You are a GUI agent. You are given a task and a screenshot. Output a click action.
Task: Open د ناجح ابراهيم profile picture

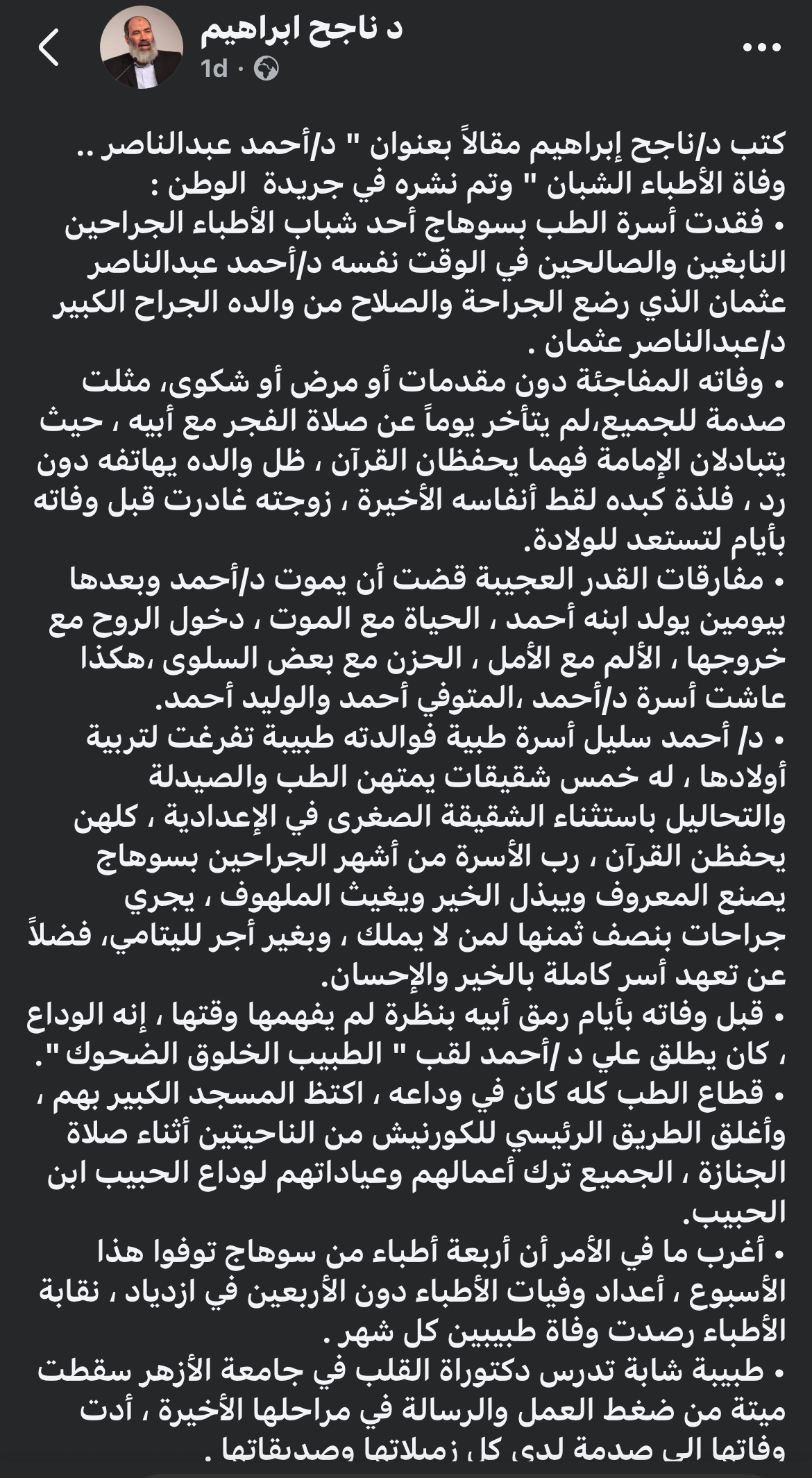point(142,50)
